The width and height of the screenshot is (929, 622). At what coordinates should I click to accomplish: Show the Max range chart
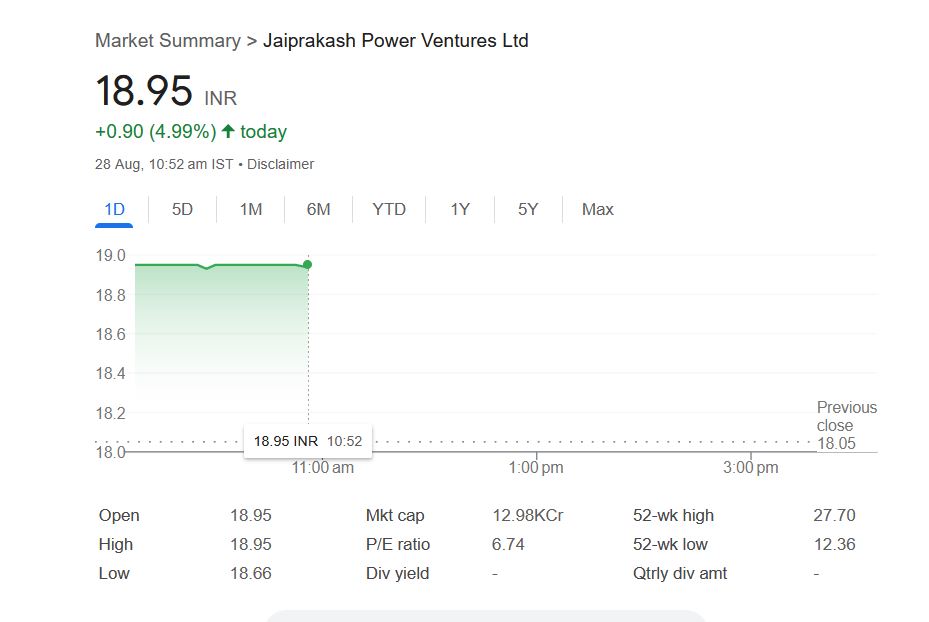(597, 209)
